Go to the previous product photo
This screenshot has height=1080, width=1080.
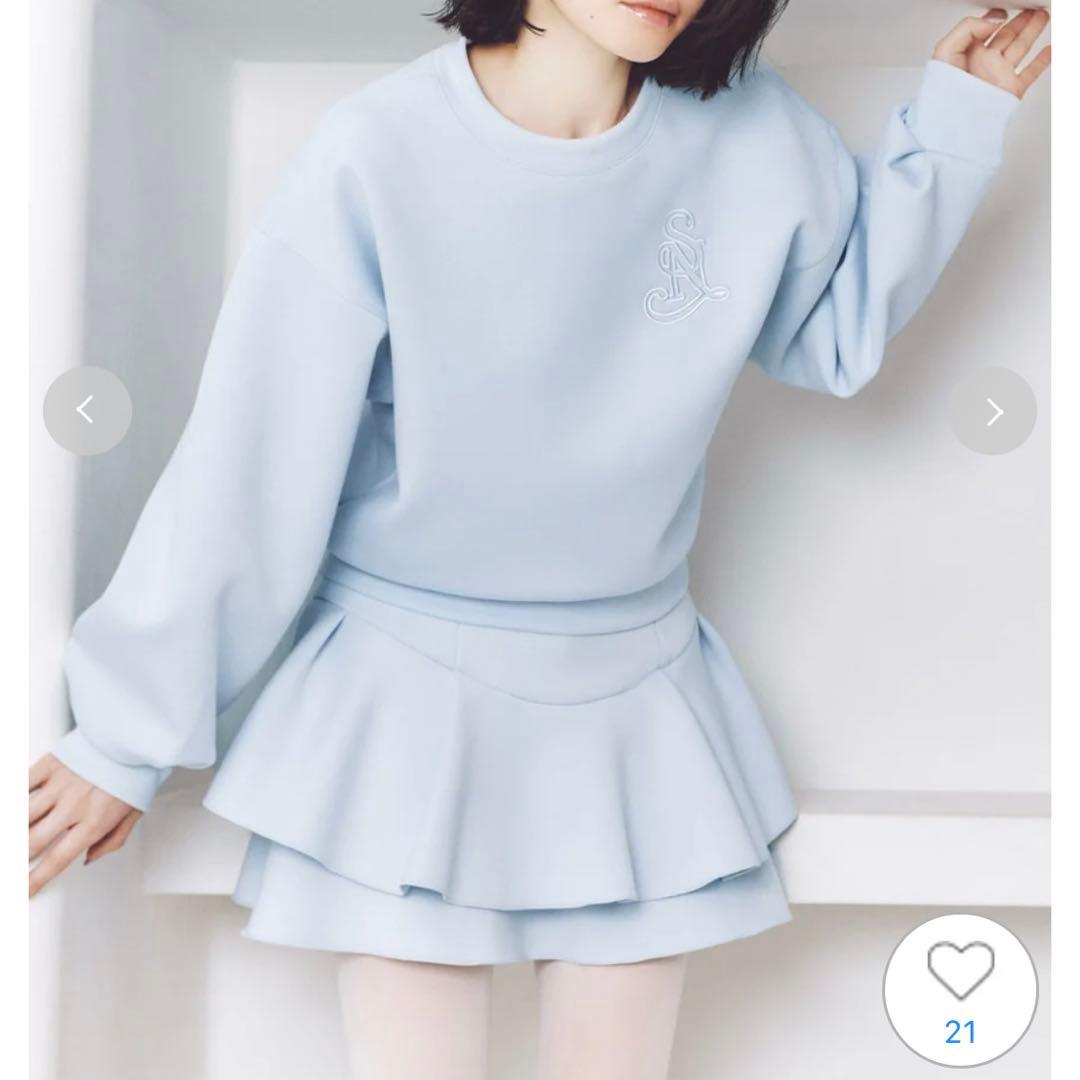pyautogui.click(x=87, y=410)
